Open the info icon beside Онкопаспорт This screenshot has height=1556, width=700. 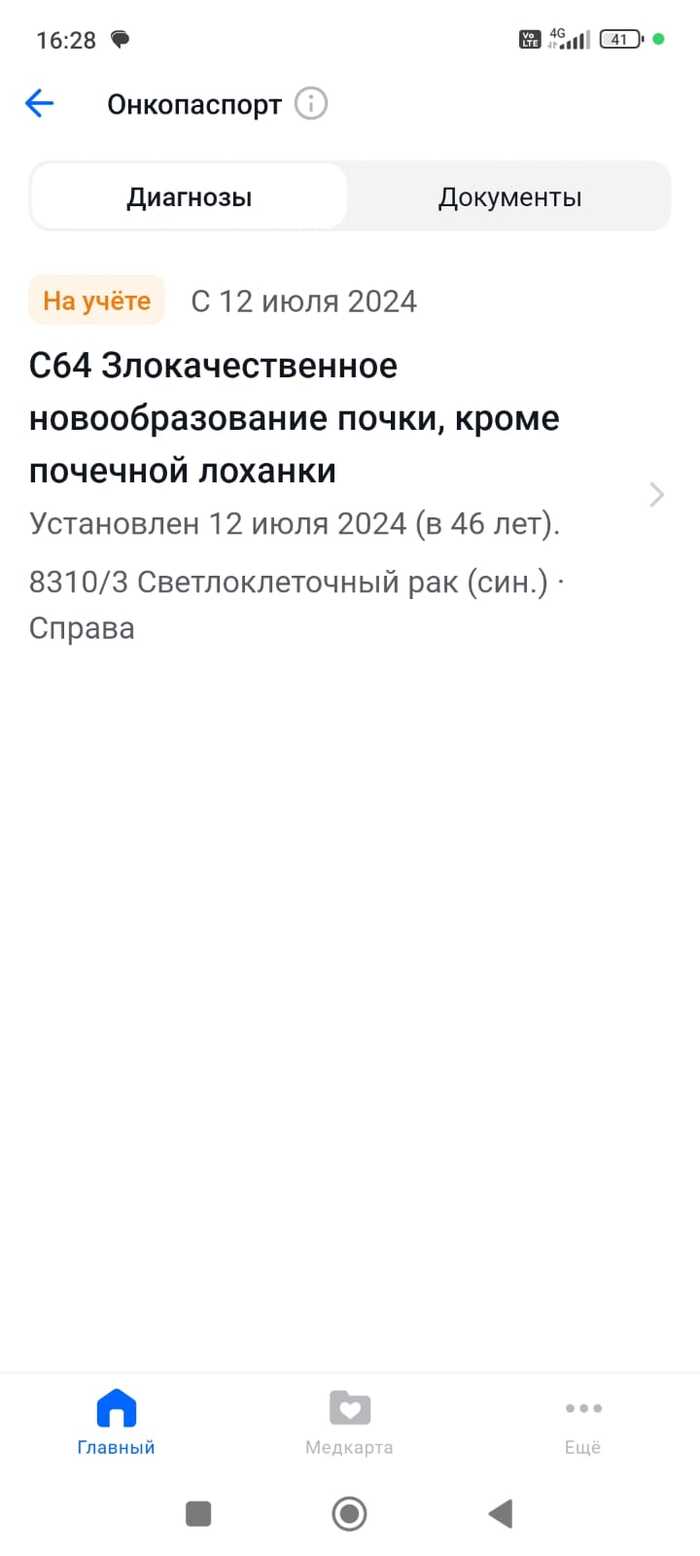click(311, 104)
